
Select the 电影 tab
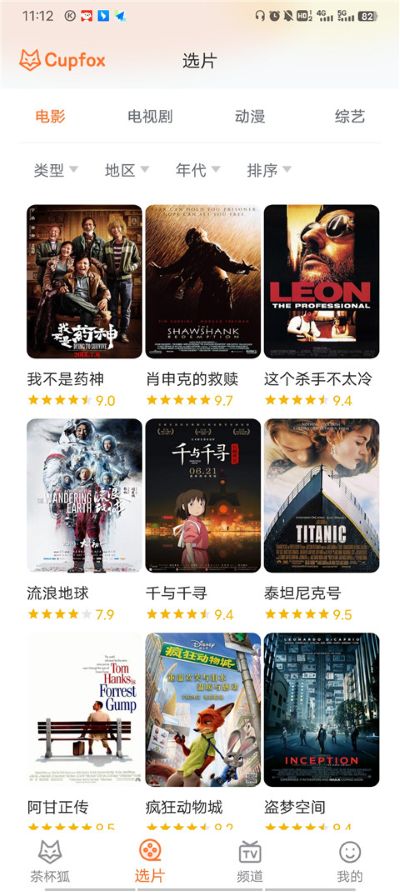[x=50, y=117]
